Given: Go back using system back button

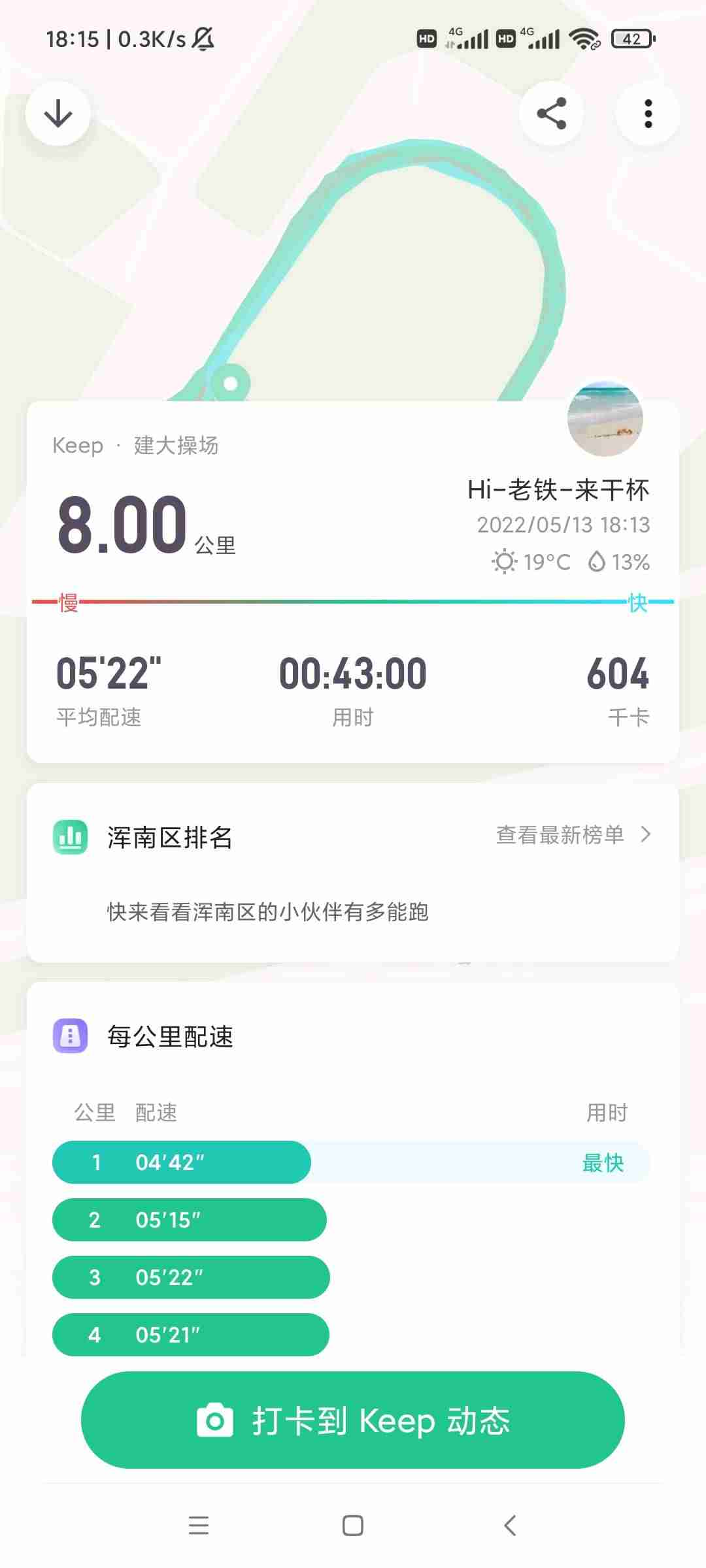Looking at the screenshot, I should (x=510, y=1526).
